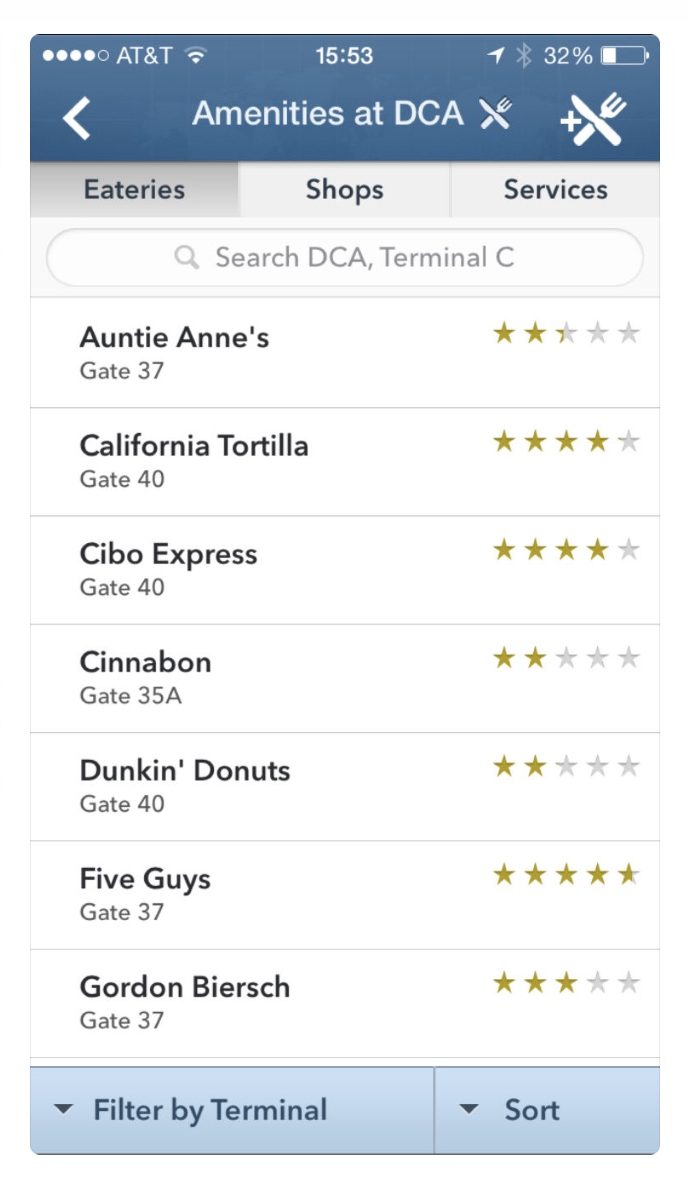The width and height of the screenshot is (688, 1203).
Task: View Cibo Express at Gate 40
Action: tap(345, 570)
